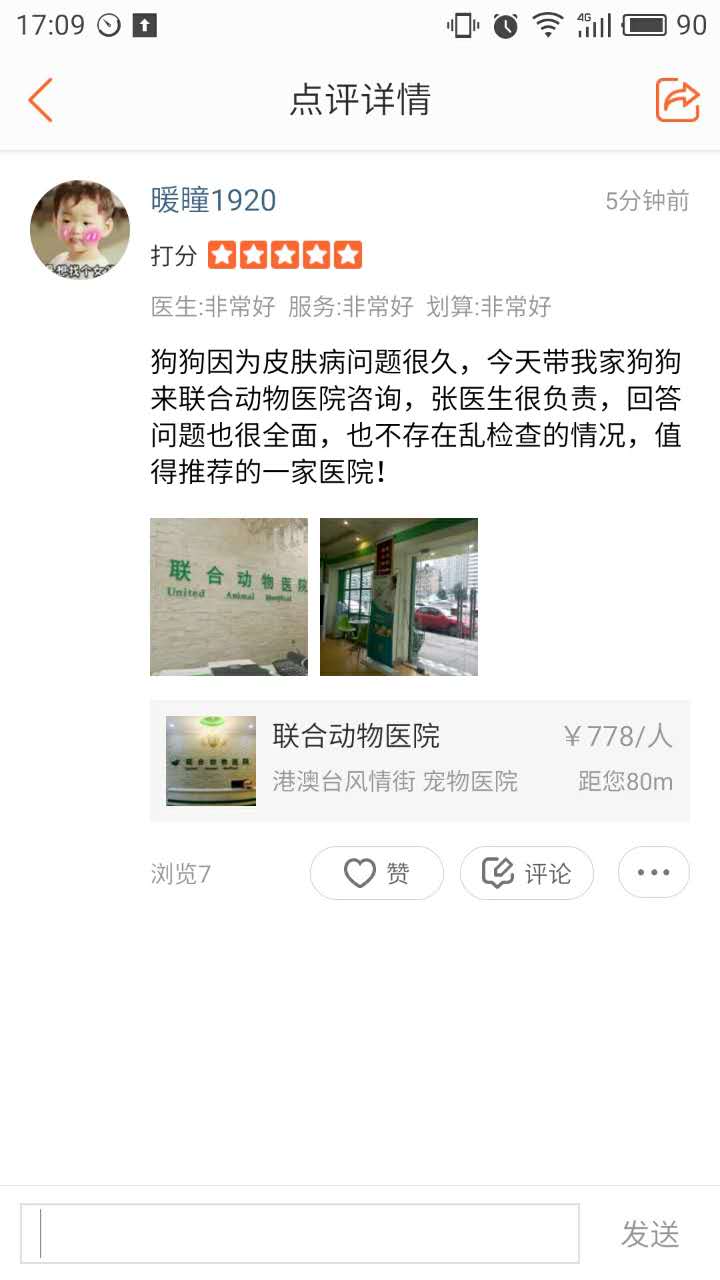Go back from review details
This screenshot has width=720, height=1280.
pyautogui.click(x=40, y=100)
